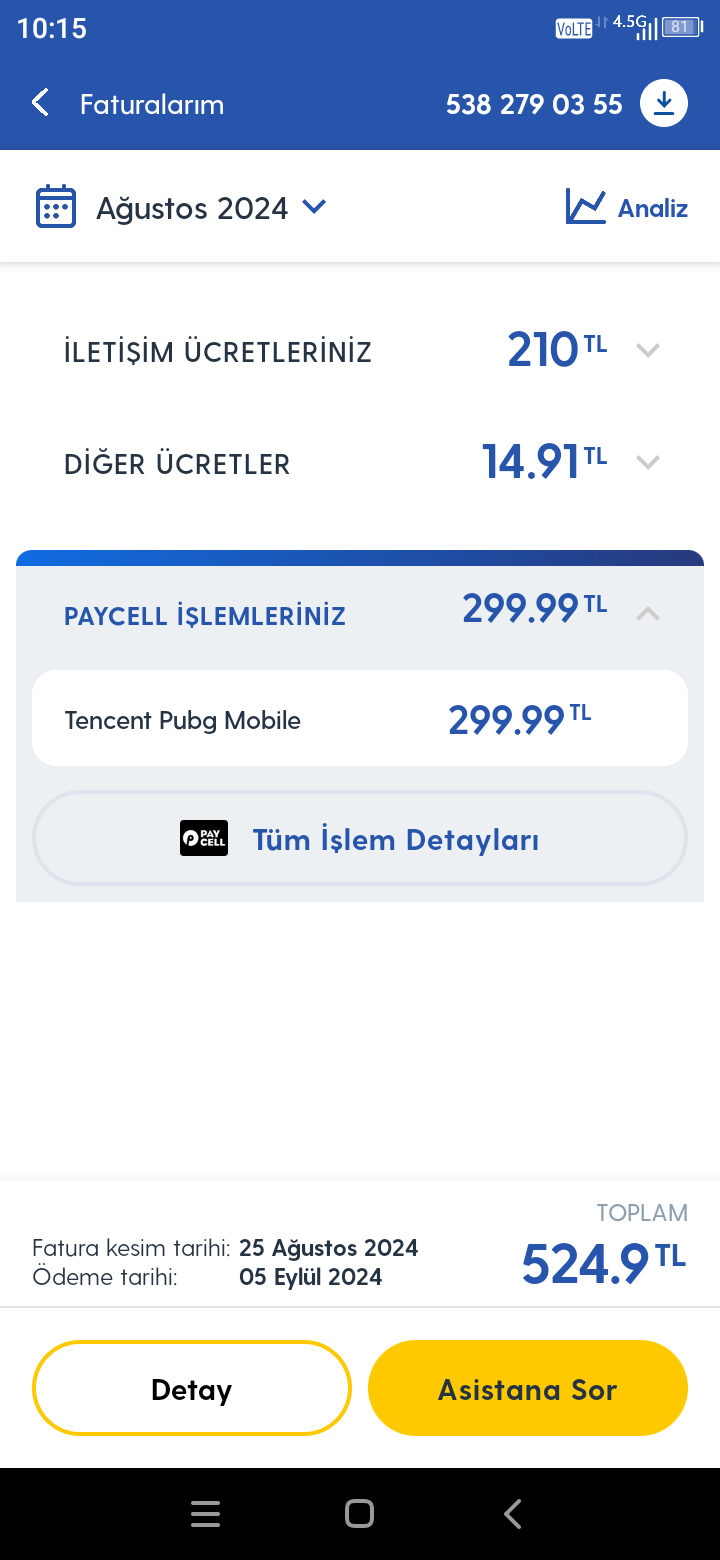The width and height of the screenshot is (720, 1560).
Task: Collapse the Paycell İşlemleriniz section
Action: point(648,613)
